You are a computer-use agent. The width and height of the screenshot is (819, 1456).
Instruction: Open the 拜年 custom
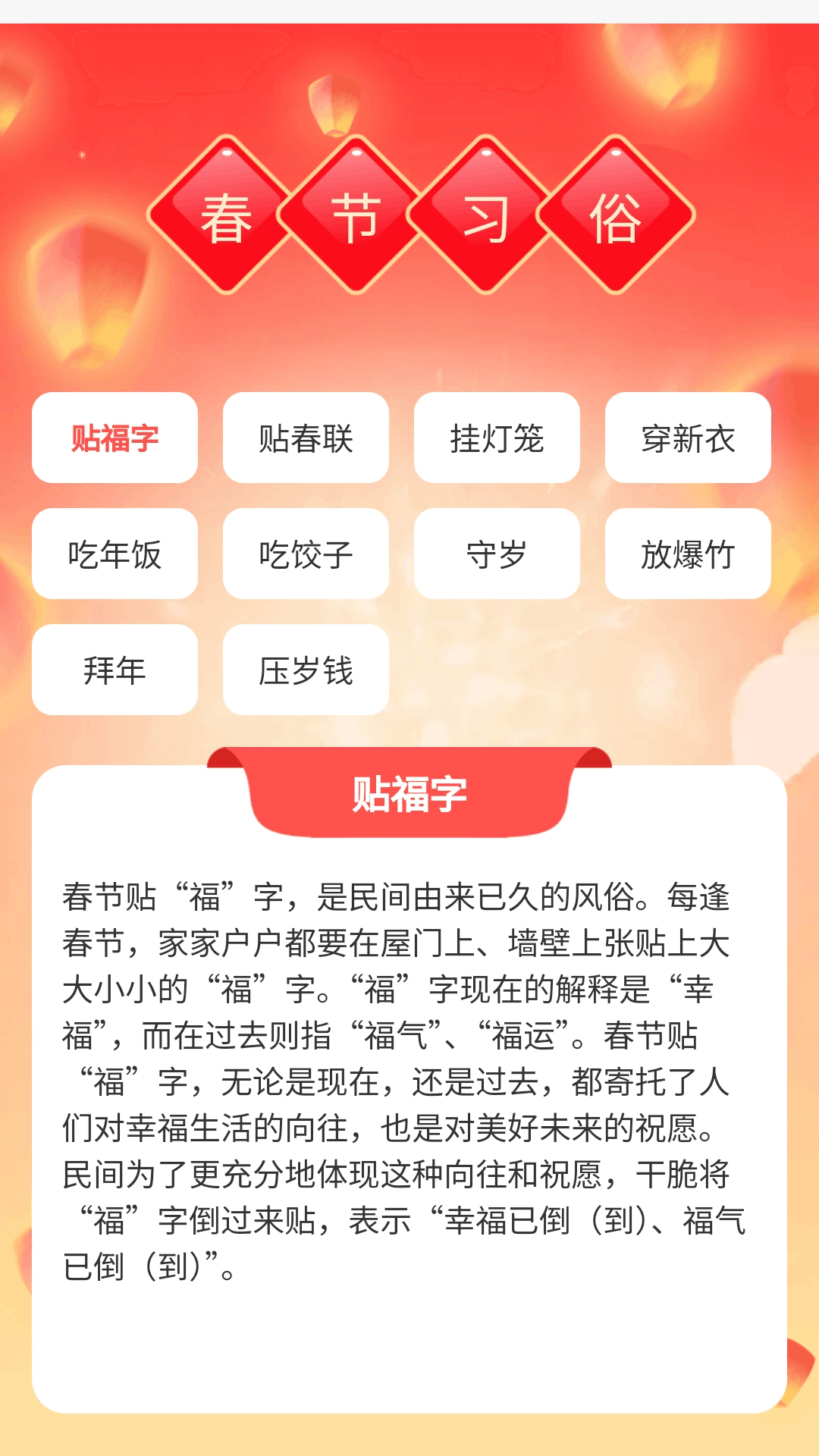pos(115,670)
